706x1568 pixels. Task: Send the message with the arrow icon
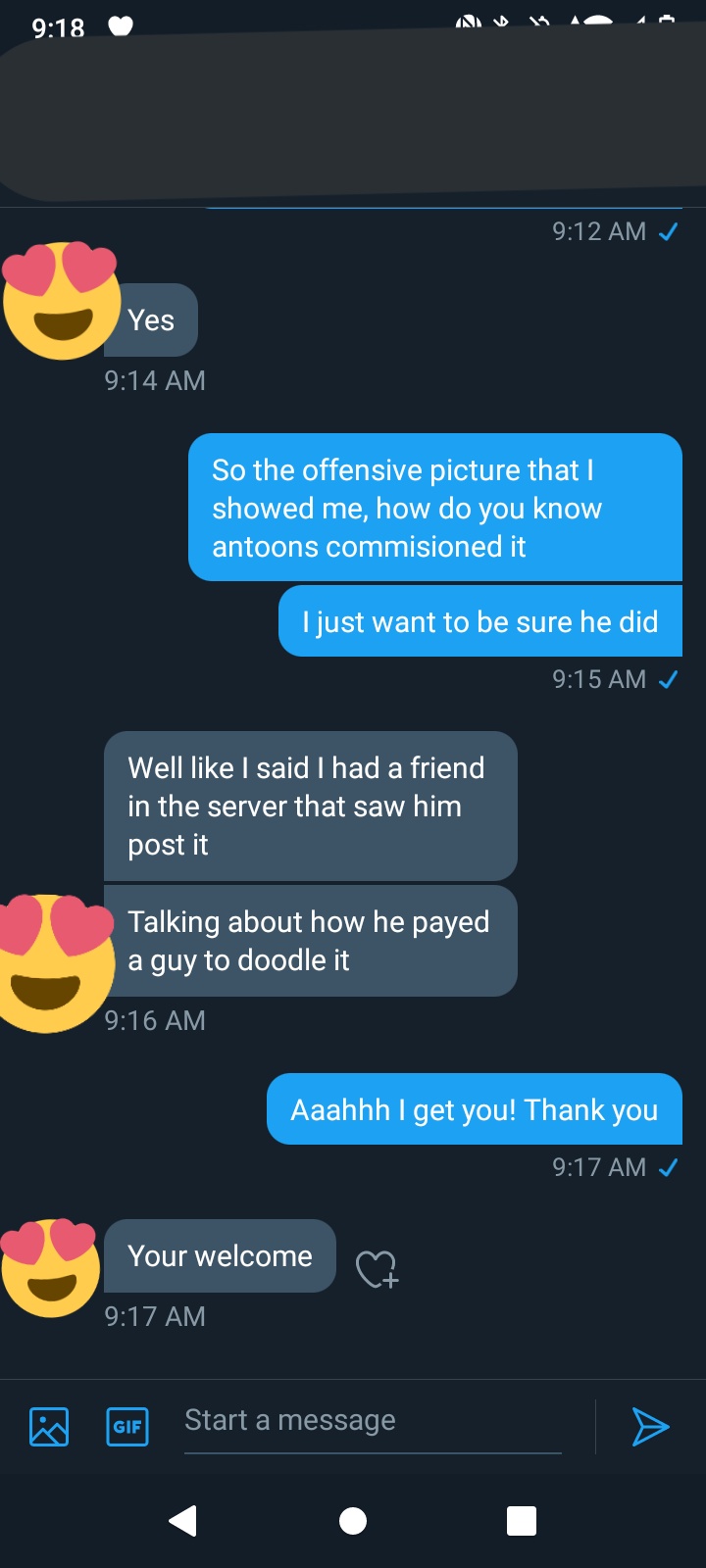(650, 1427)
